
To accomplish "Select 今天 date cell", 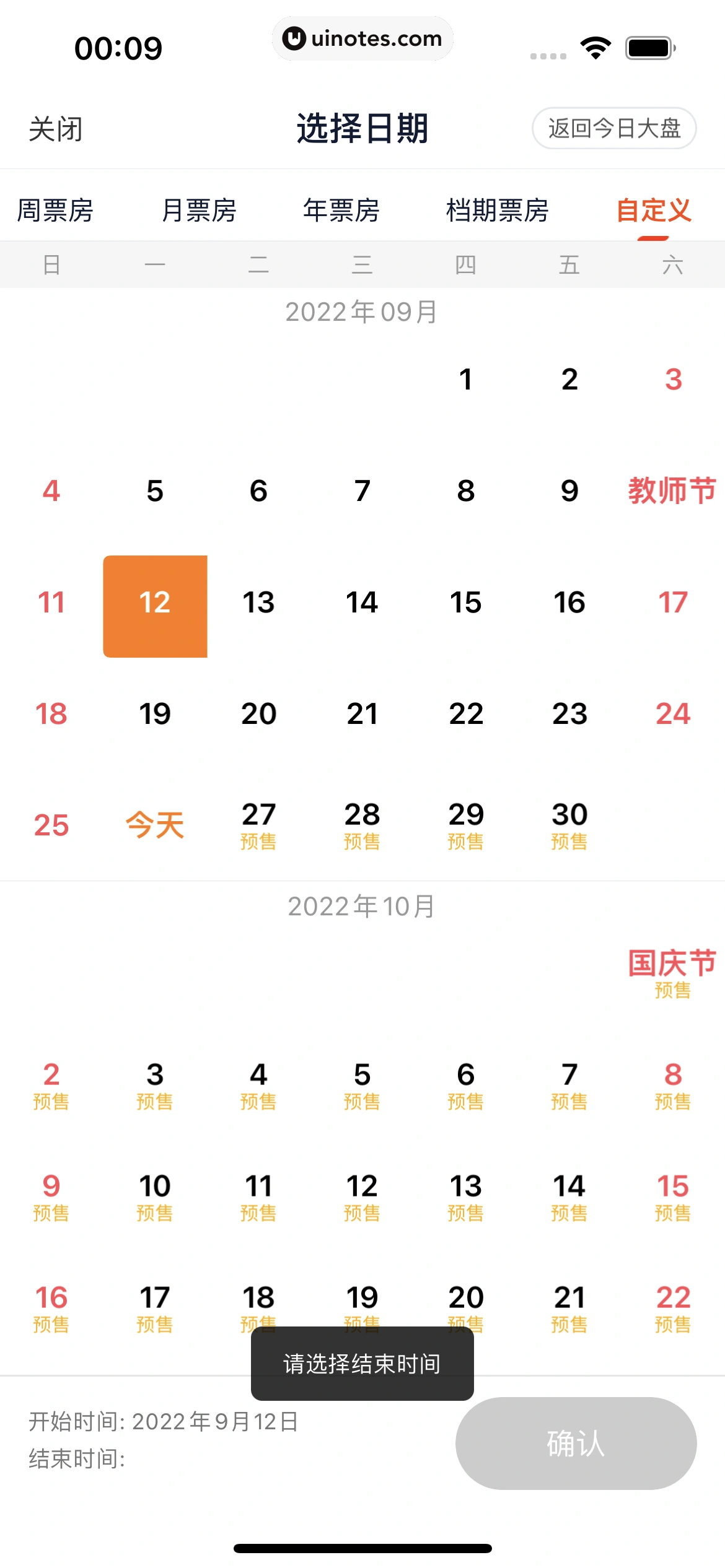I will pyautogui.click(x=155, y=825).
